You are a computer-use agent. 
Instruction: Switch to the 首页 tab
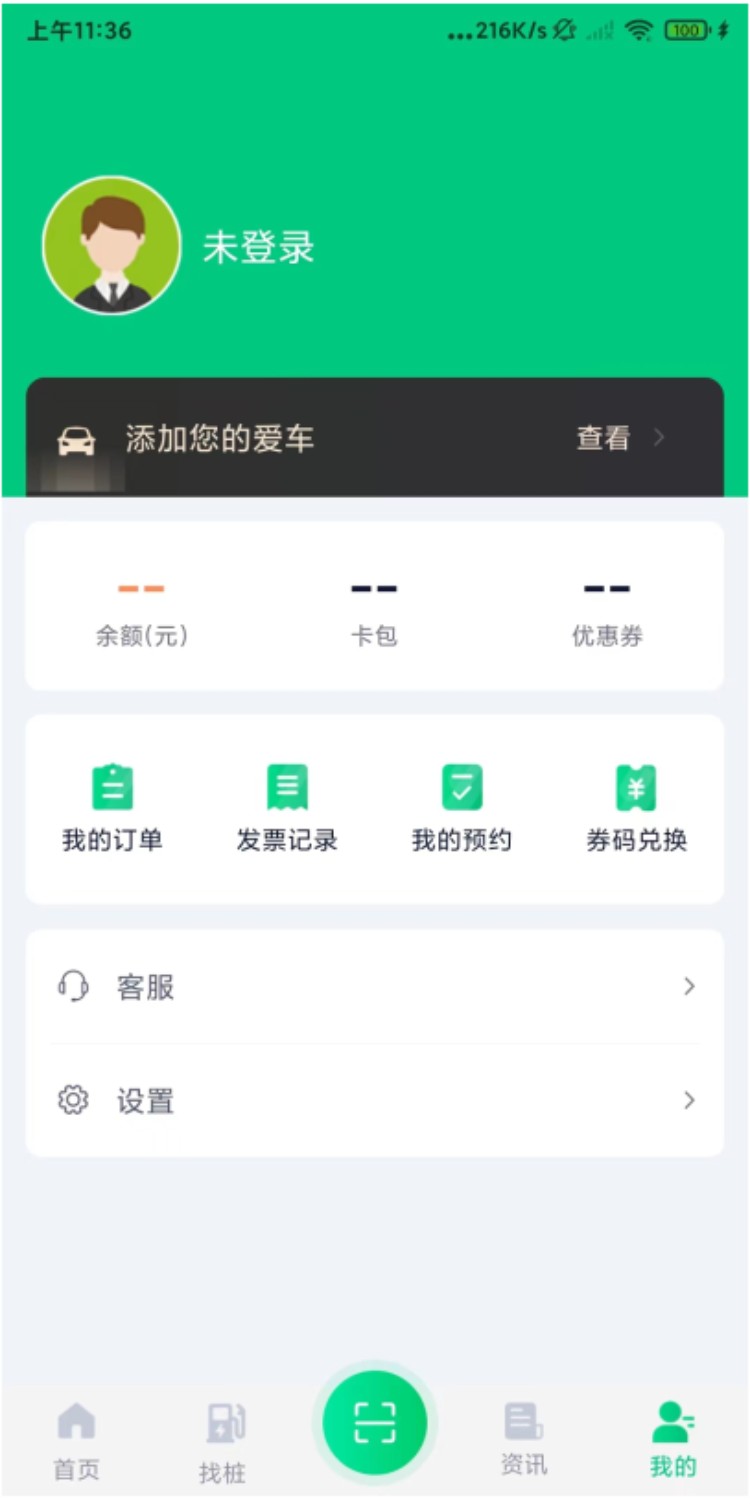coord(76,1441)
